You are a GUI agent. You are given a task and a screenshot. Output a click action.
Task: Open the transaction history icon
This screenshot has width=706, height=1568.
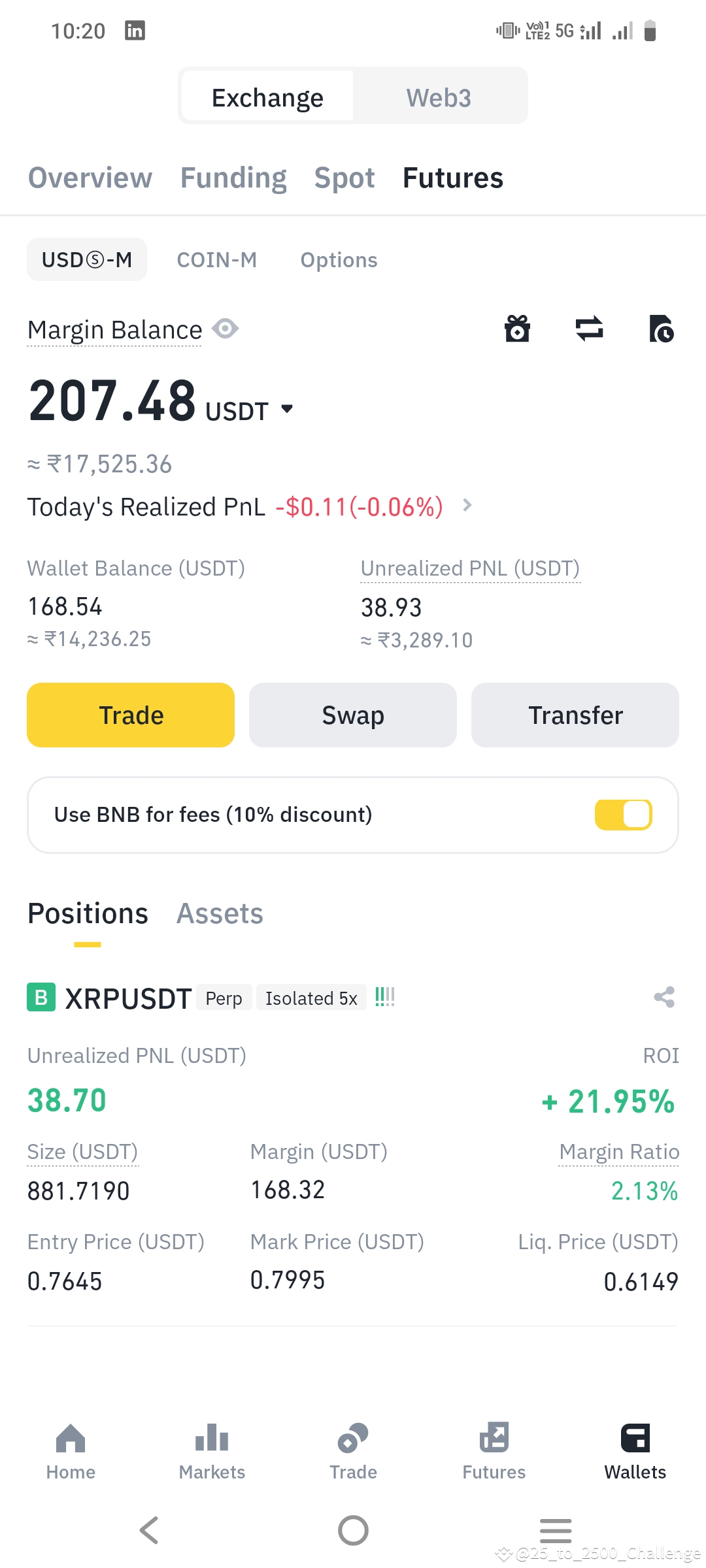pos(661,329)
